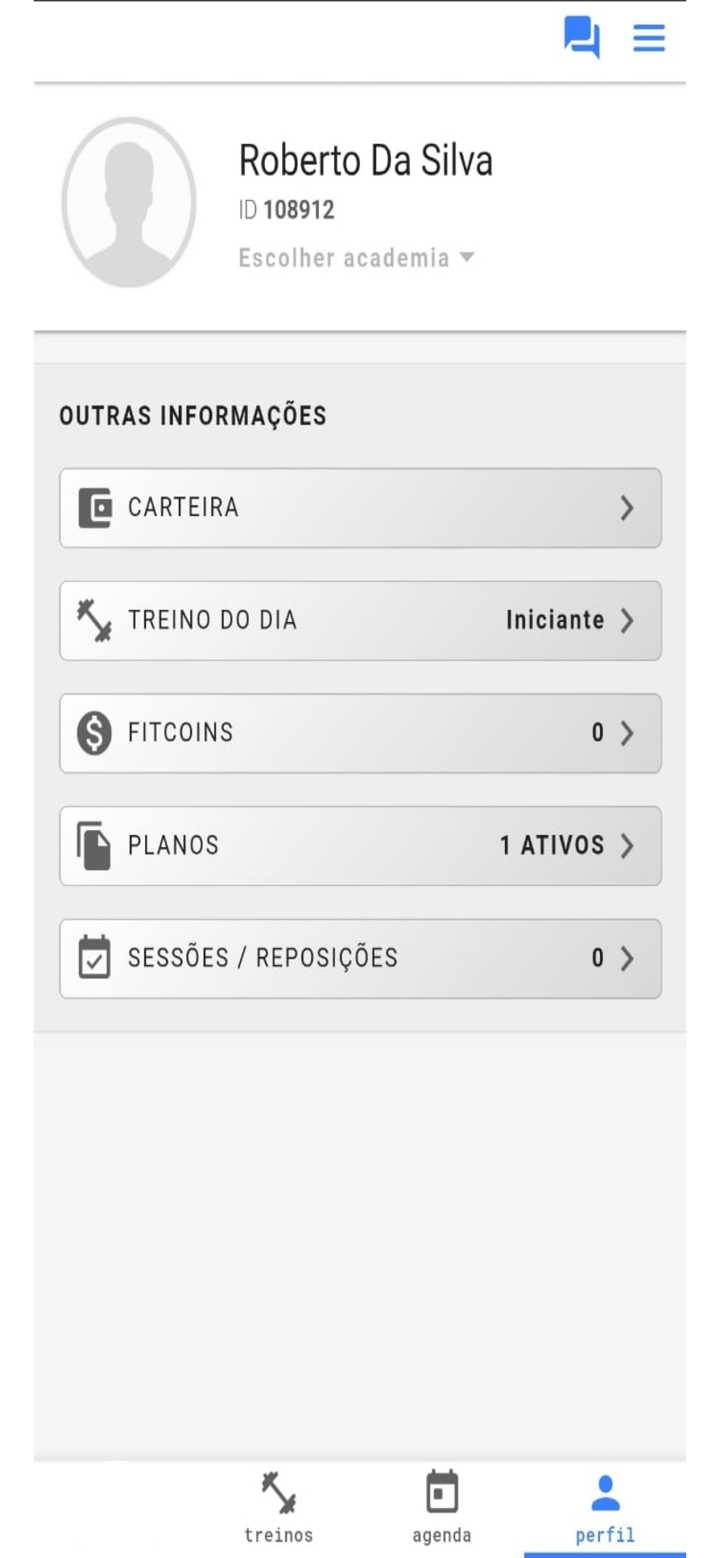The height and width of the screenshot is (1558, 720).
Task: Click the Planos document icon
Action: [x=92, y=845]
